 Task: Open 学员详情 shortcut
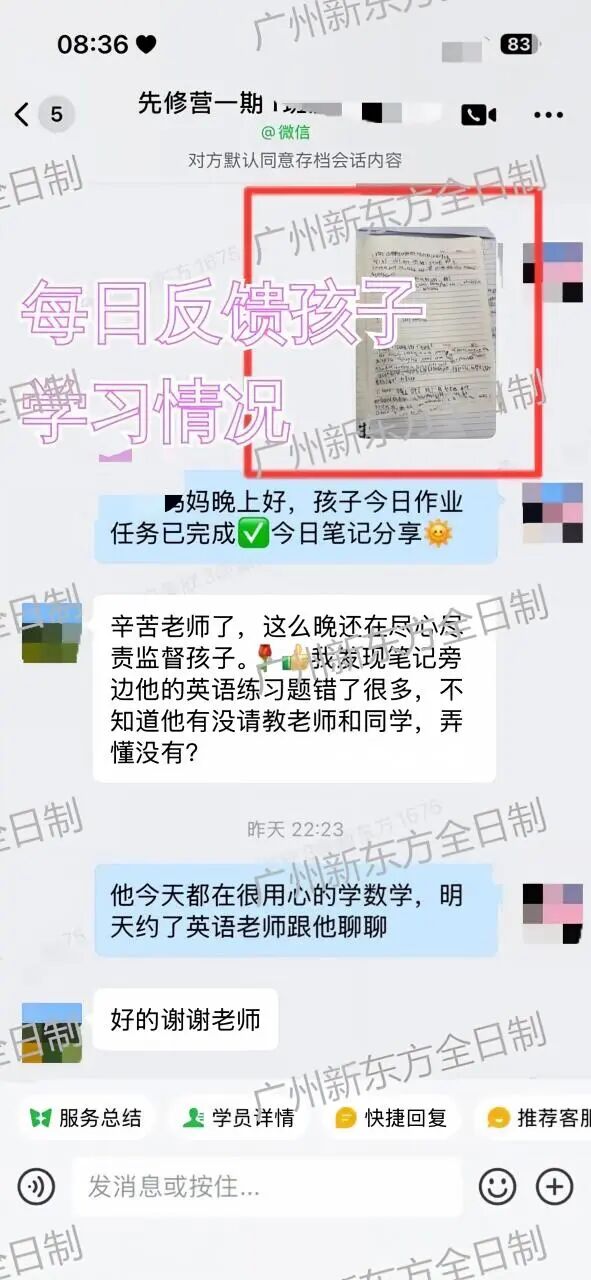[x=239, y=1117]
